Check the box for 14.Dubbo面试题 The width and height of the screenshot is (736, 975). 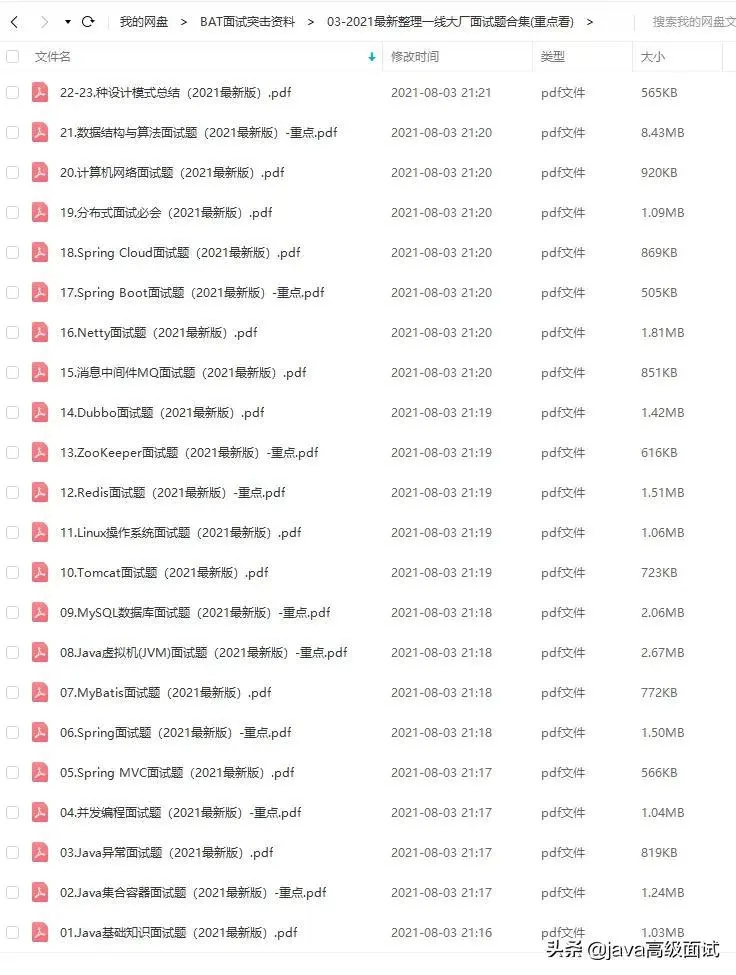tap(13, 413)
